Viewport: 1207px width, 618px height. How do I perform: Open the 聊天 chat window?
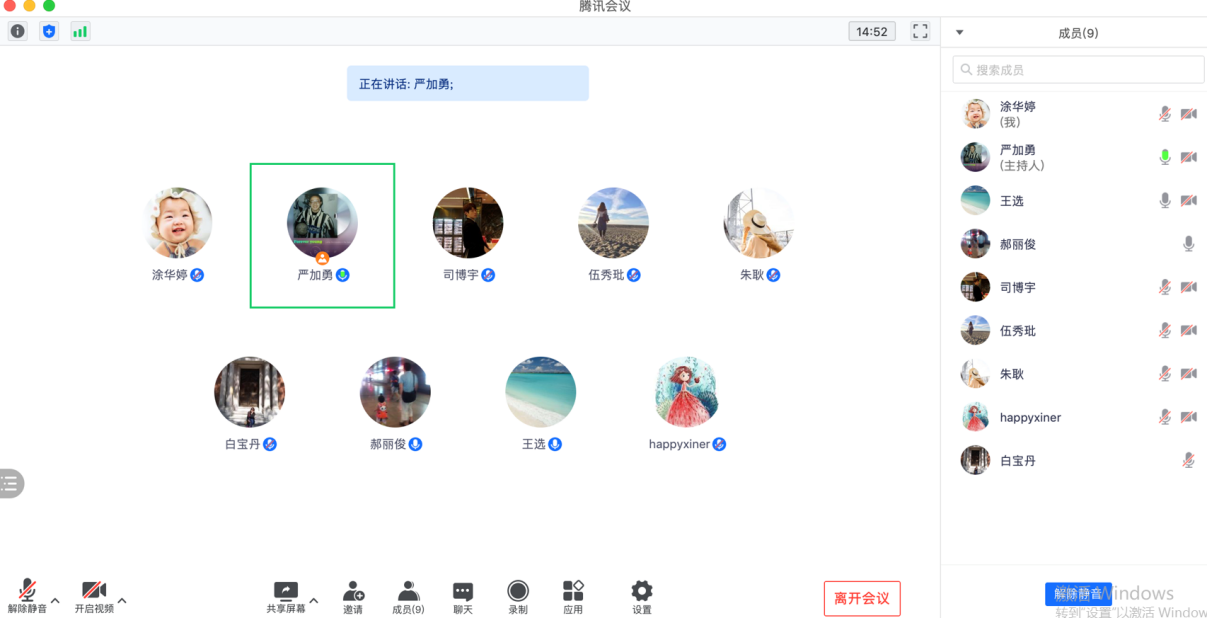[x=462, y=596]
